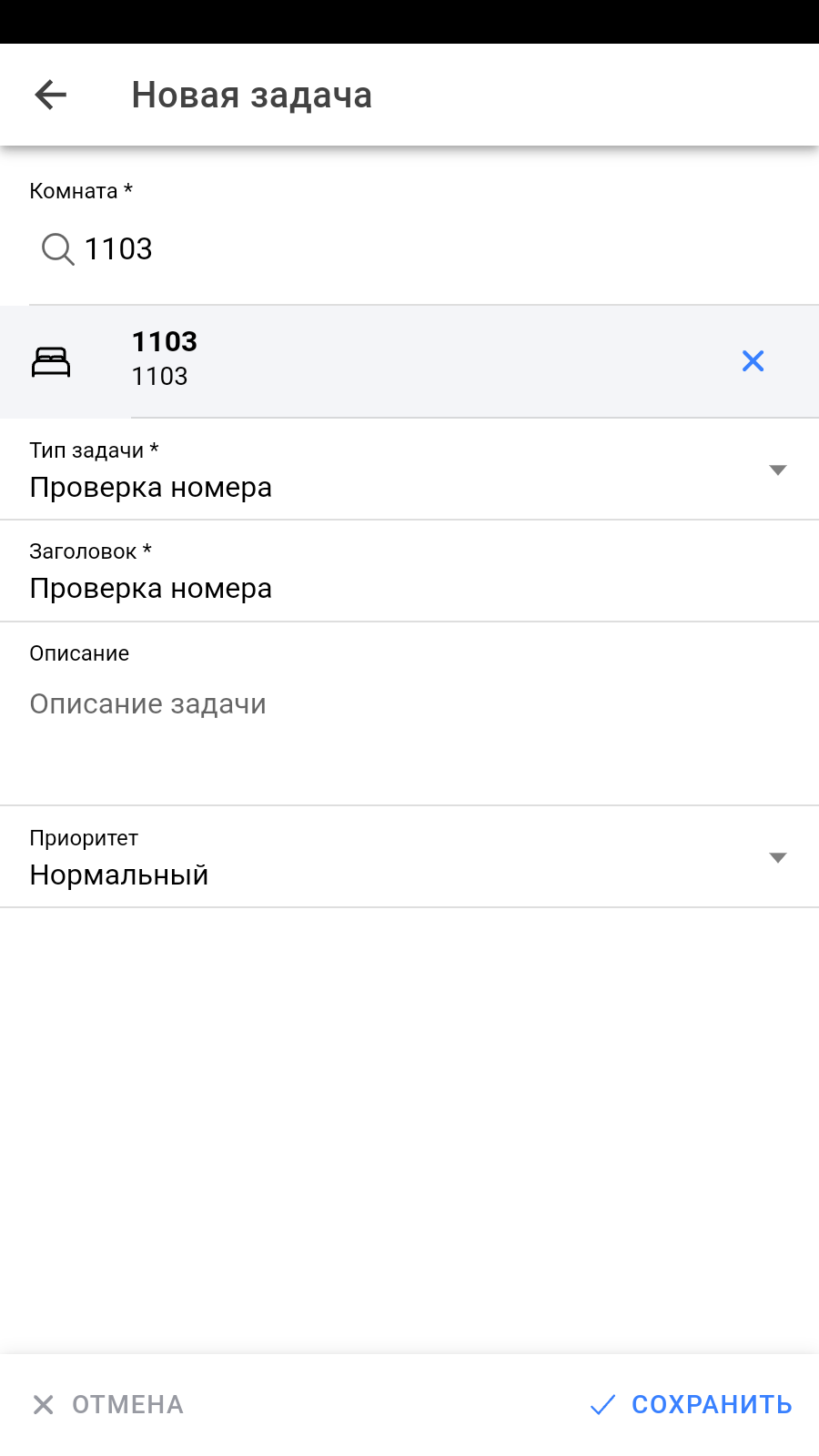
Task: Edit the Заголовок field
Action: (409, 589)
